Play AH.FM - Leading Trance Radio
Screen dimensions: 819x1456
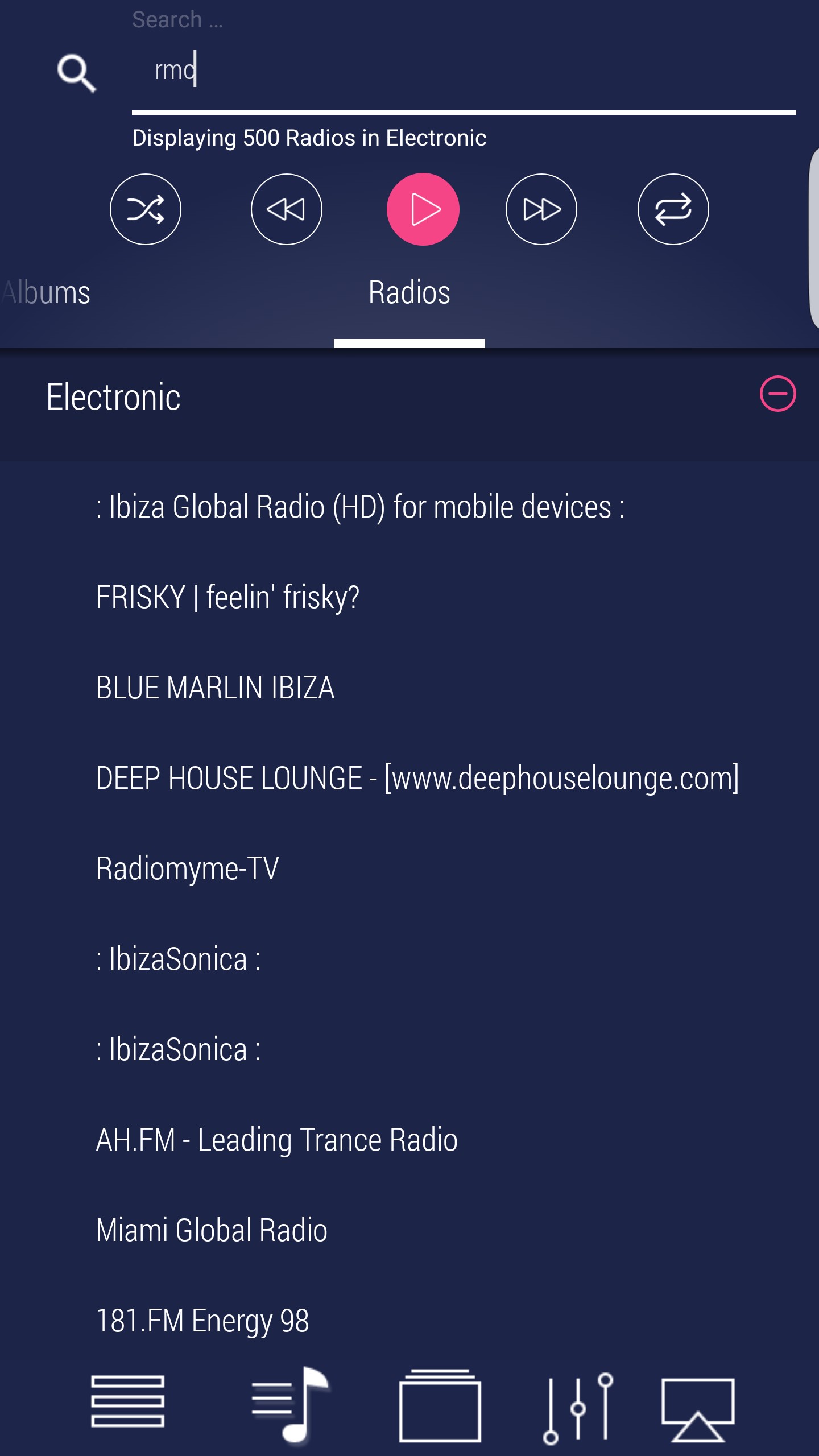pos(276,1140)
